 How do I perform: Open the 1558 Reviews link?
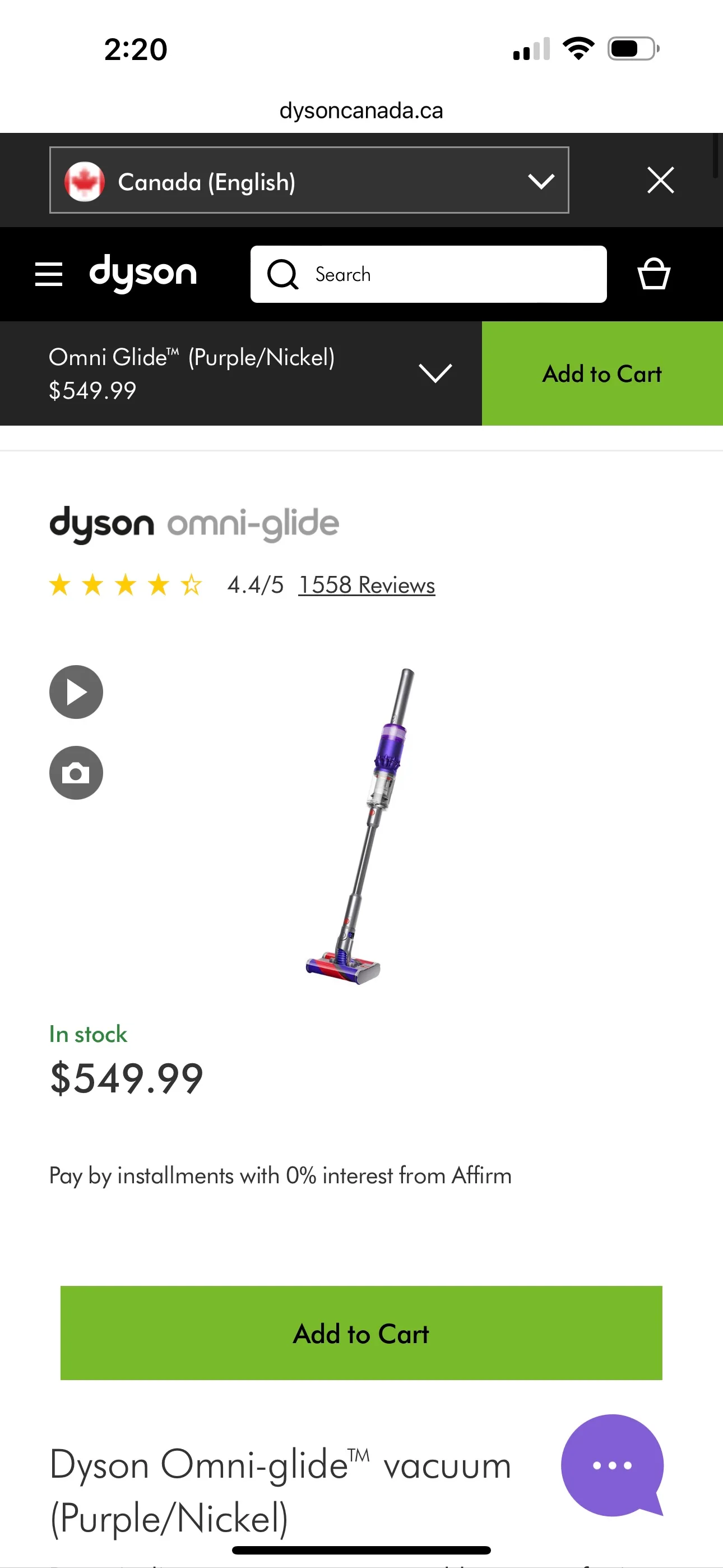click(366, 584)
